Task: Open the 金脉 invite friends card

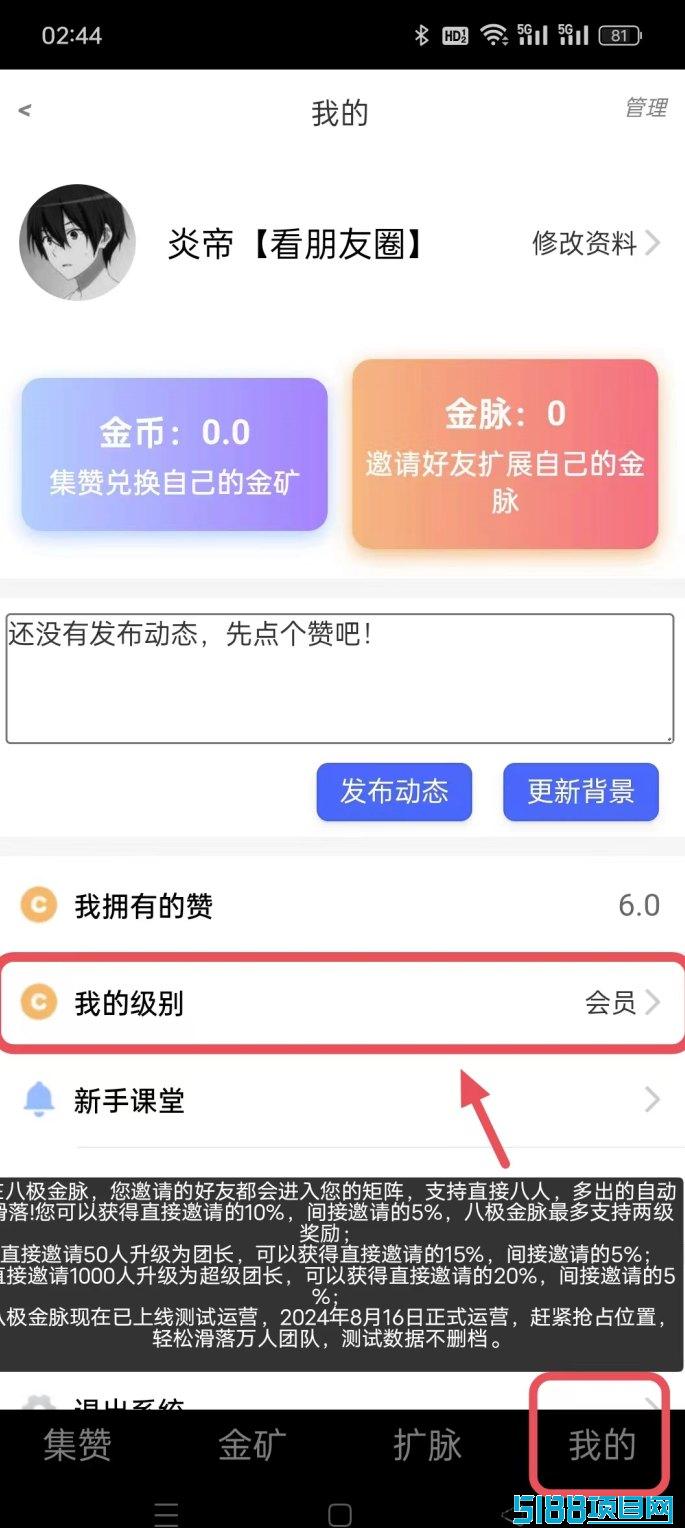Action: [x=505, y=454]
